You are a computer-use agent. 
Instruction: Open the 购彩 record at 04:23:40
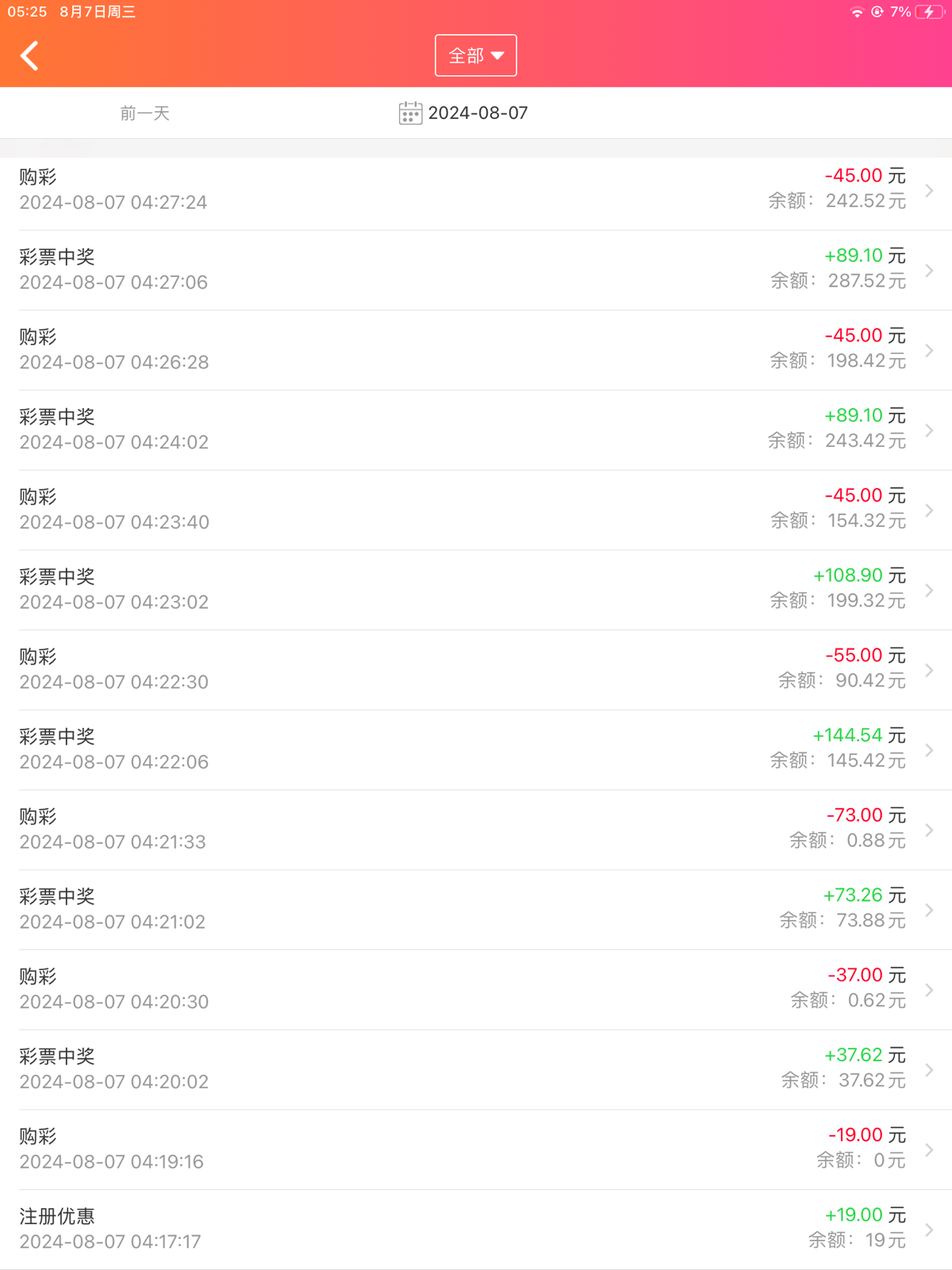476,510
